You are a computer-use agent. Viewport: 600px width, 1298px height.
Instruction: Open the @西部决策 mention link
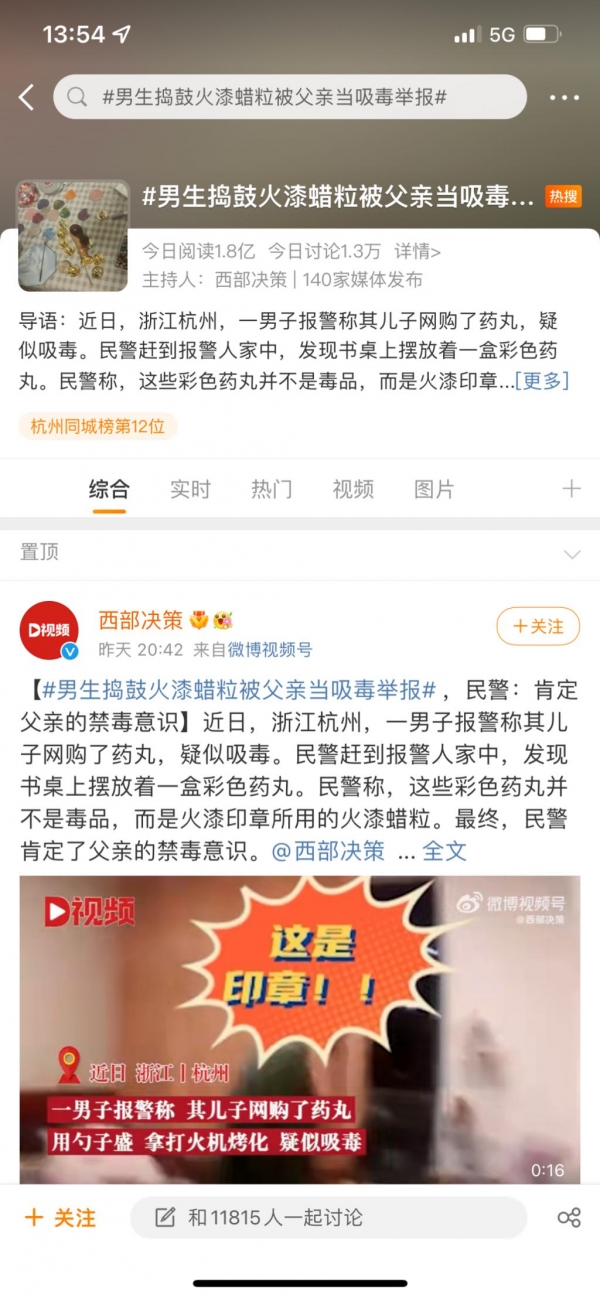pyautogui.click(x=328, y=851)
